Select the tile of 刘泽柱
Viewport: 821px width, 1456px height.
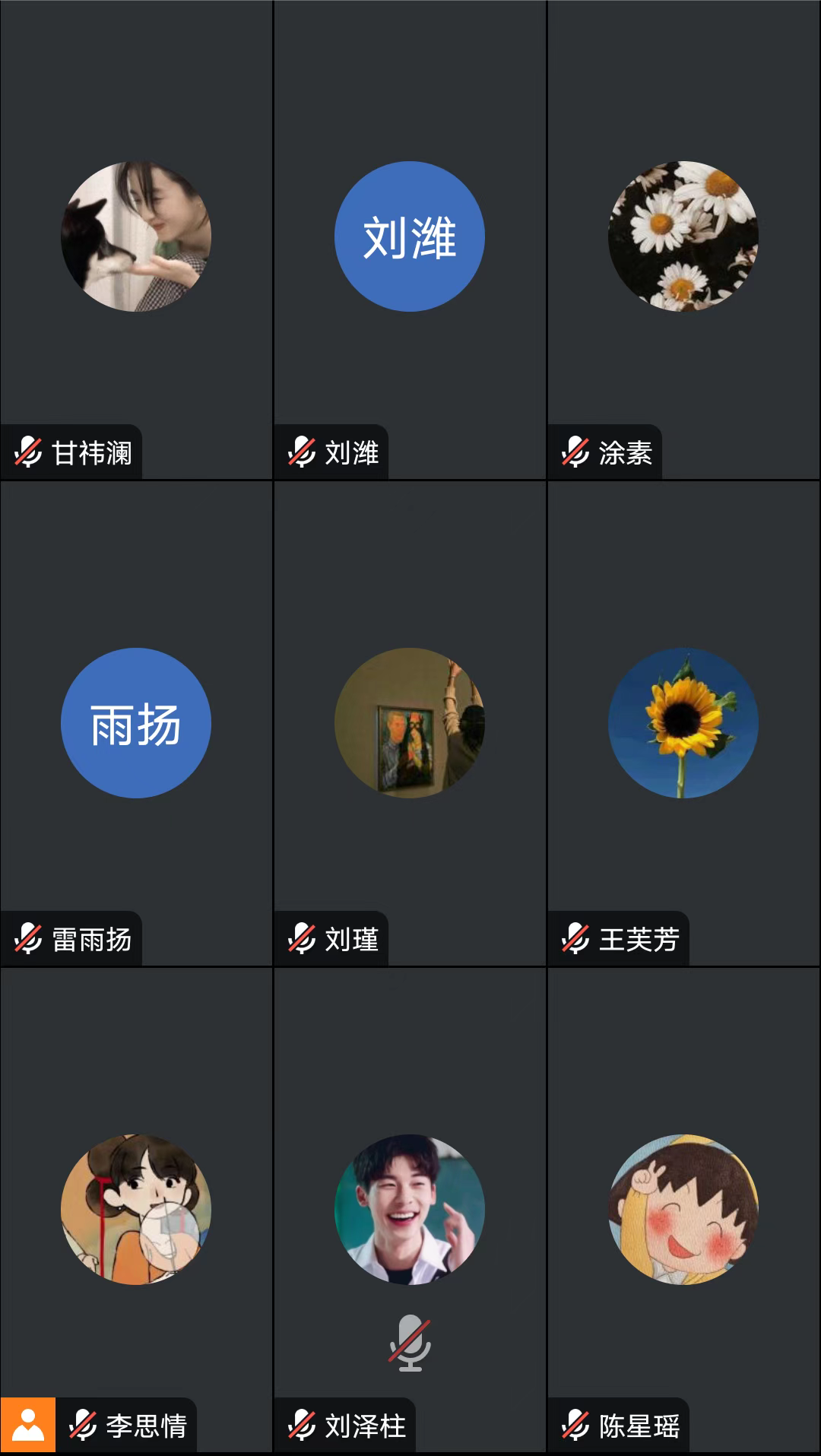pyautogui.click(x=410, y=1209)
